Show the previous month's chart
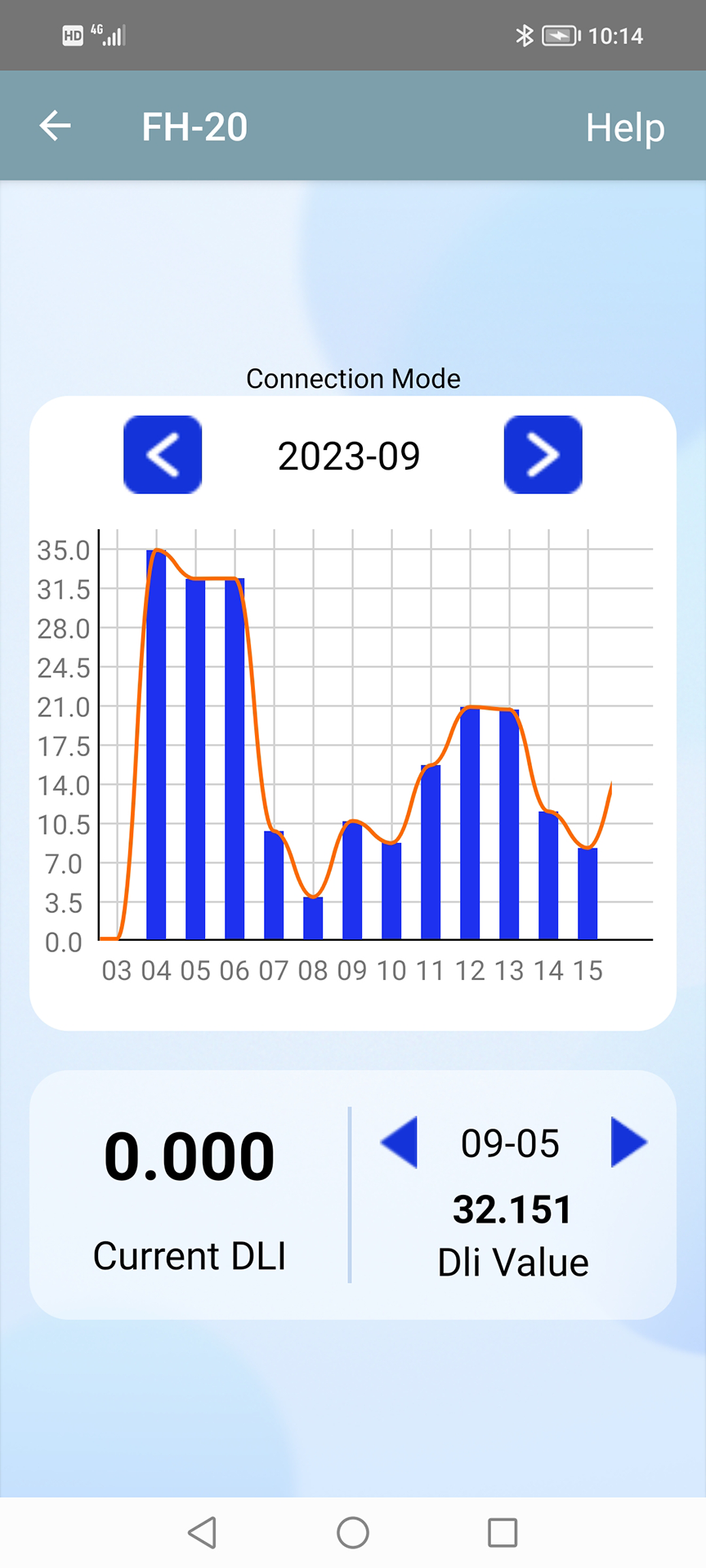This screenshot has width=706, height=1568. click(x=163, y=455)
